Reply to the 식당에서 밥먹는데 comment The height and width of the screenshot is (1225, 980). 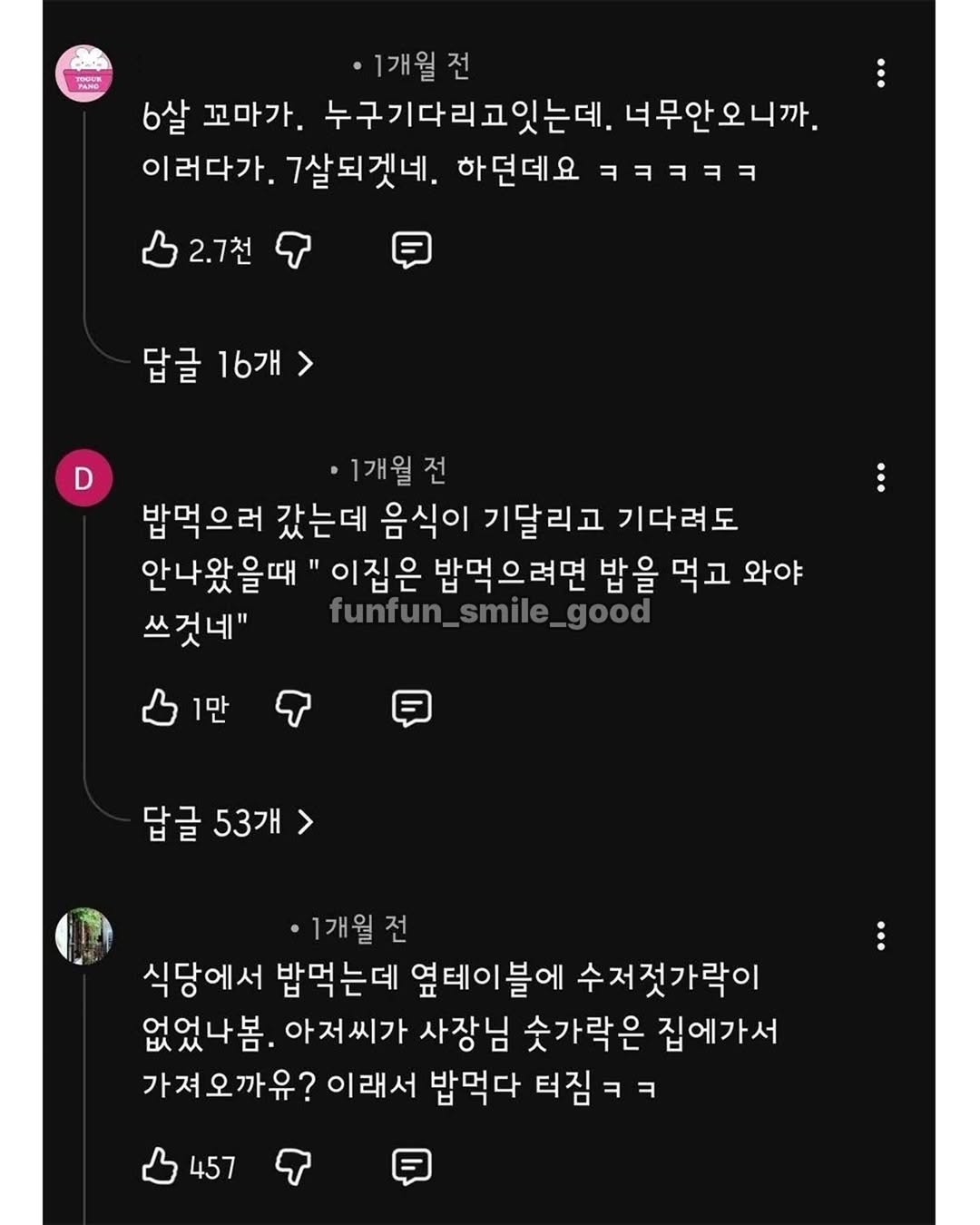click(411, 1166)
